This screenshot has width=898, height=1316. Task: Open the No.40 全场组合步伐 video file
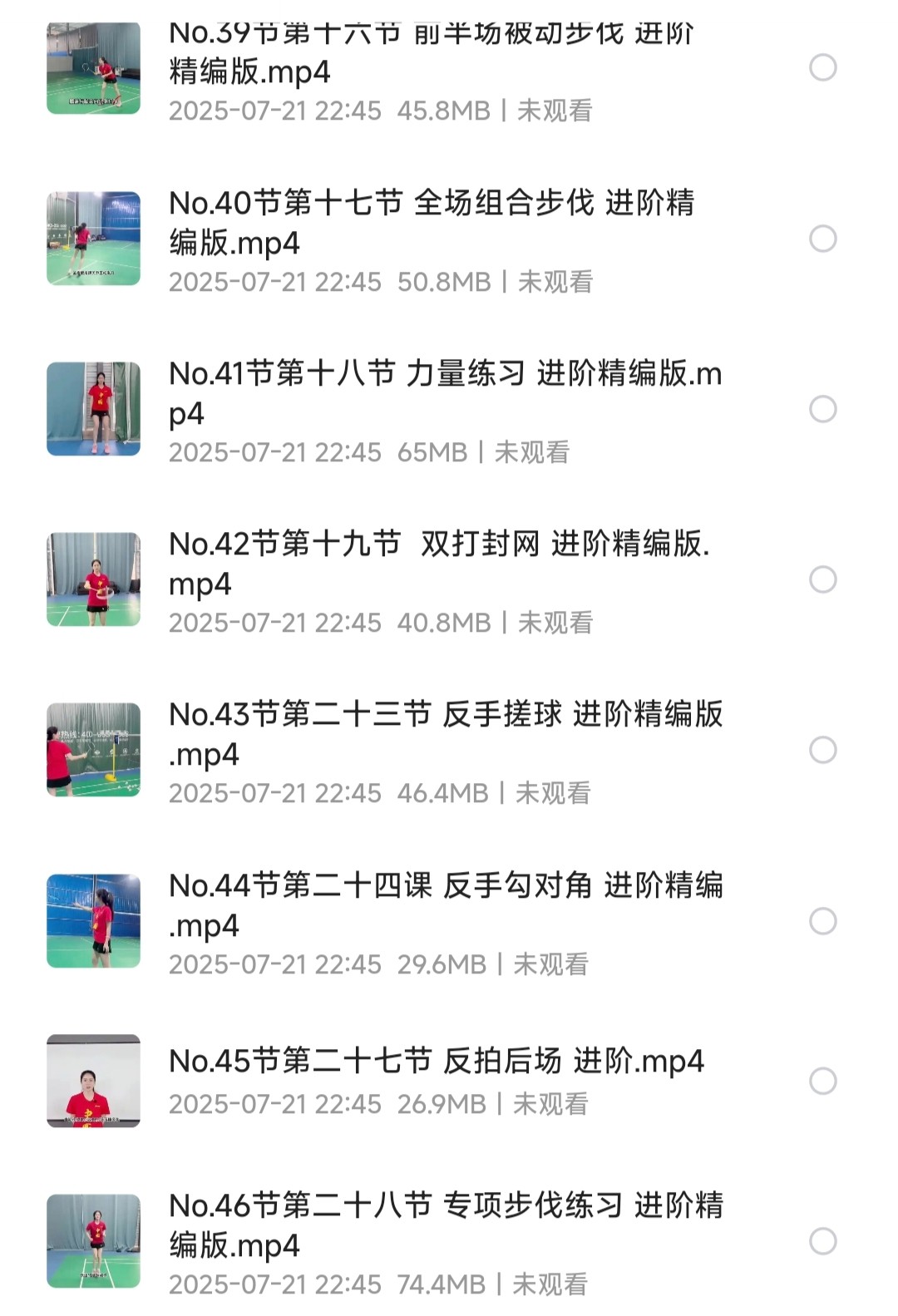click(432, 222)
